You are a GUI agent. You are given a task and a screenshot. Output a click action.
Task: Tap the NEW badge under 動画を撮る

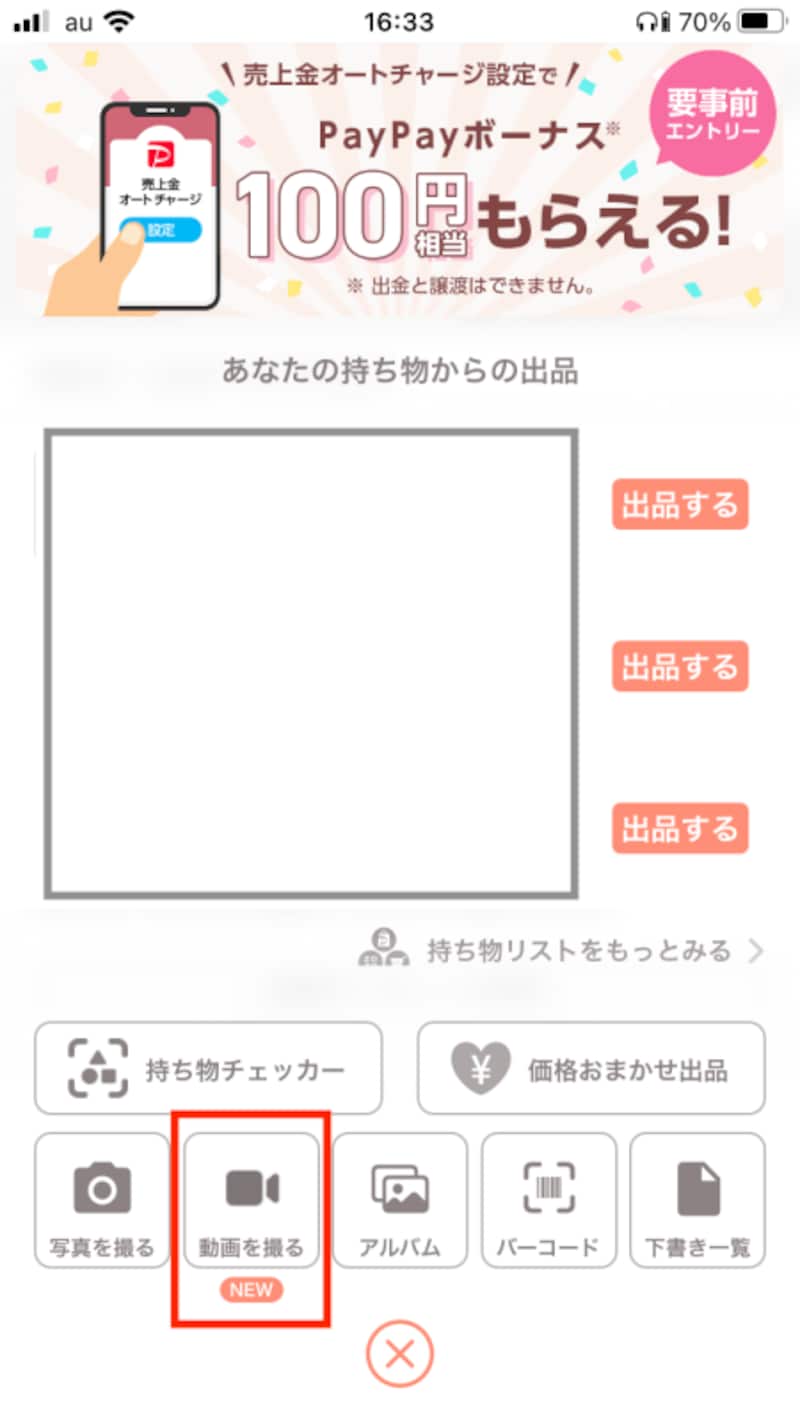pos(249,1290)
